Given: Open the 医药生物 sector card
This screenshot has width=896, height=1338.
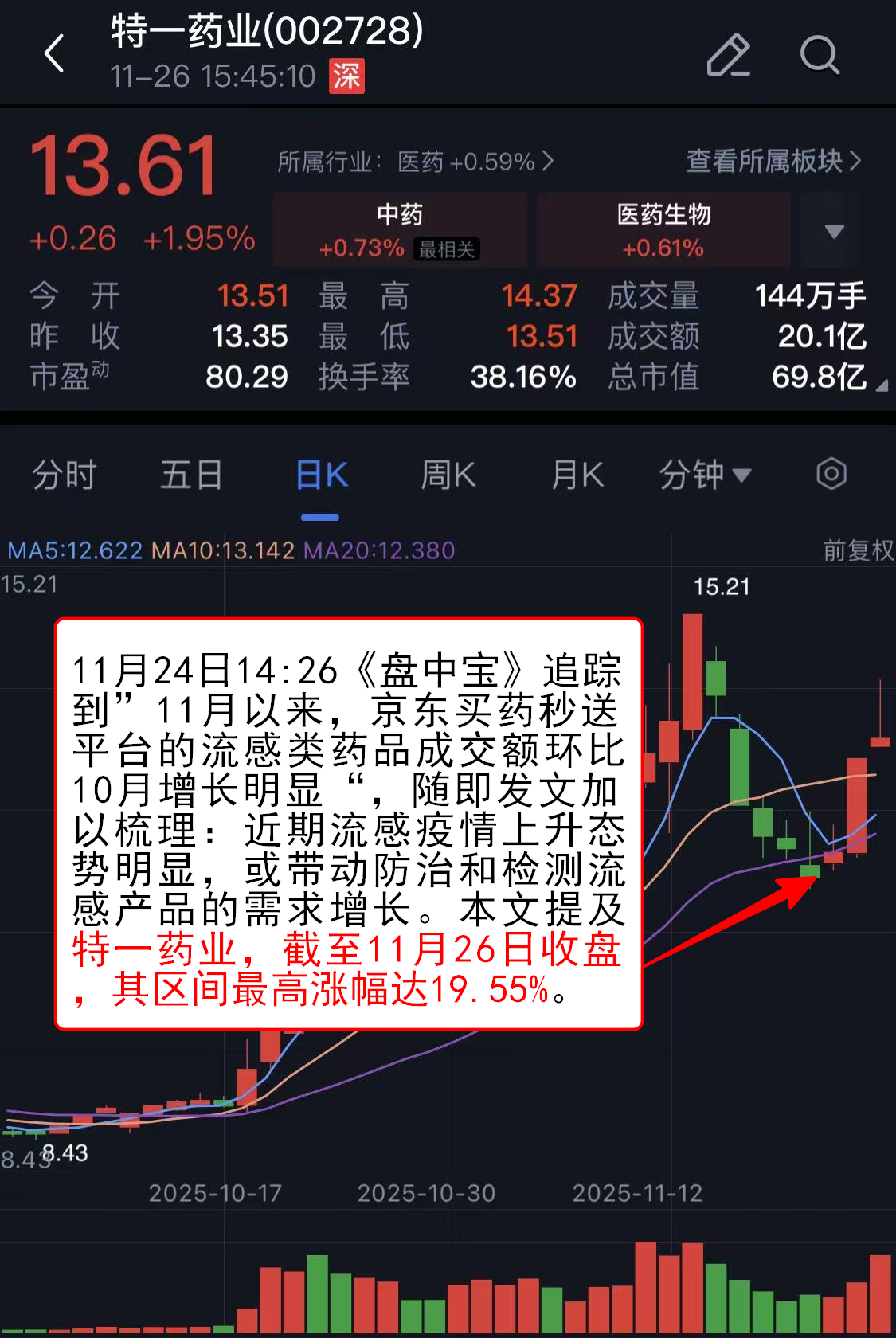Looking at the screenshot, I should [x=663, y=229].
